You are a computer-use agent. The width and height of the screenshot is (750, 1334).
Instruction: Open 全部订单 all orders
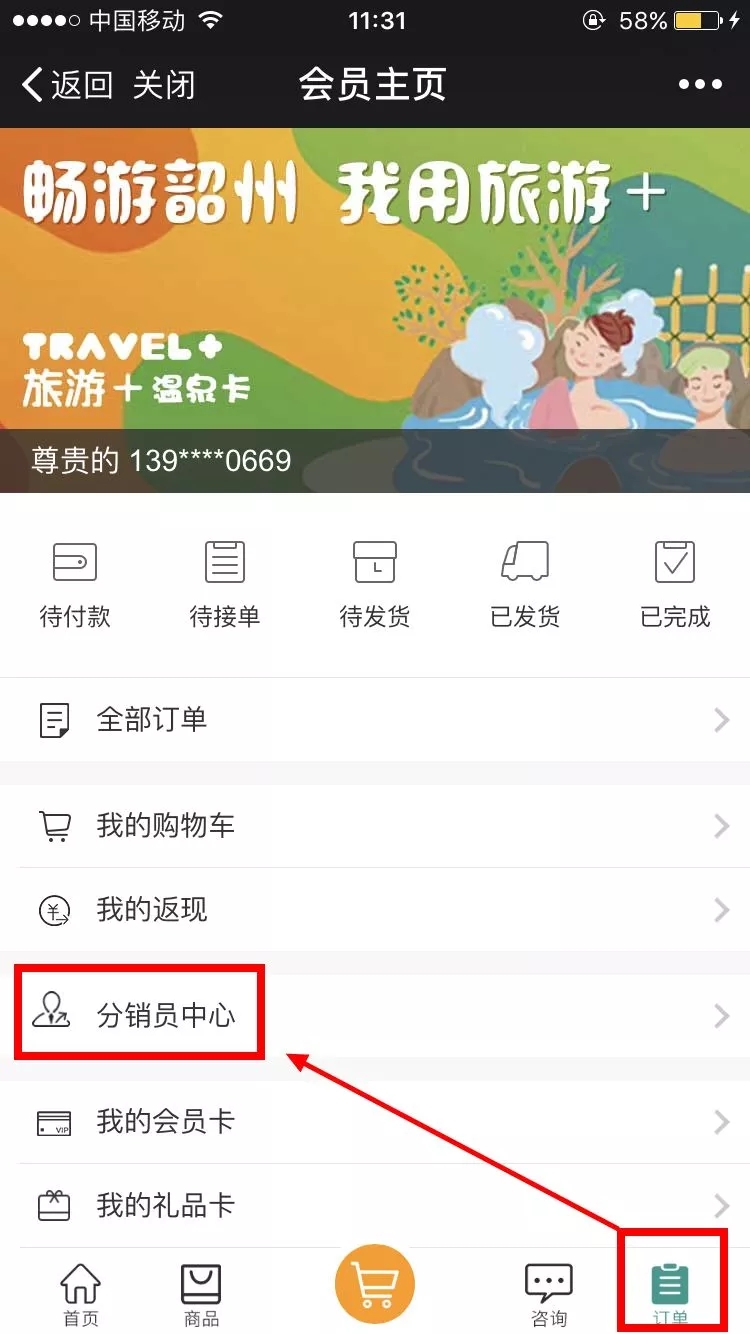[375, 720]
